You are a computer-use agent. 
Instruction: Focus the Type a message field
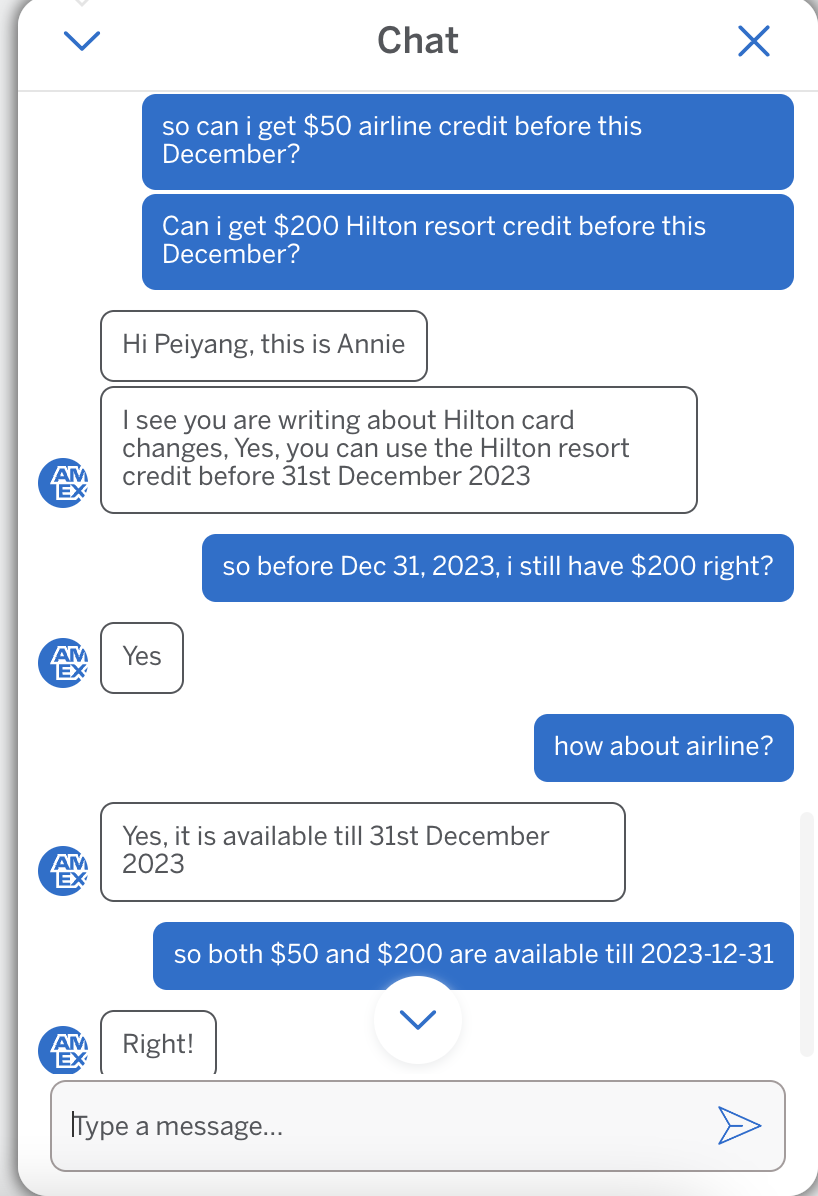380,1127
